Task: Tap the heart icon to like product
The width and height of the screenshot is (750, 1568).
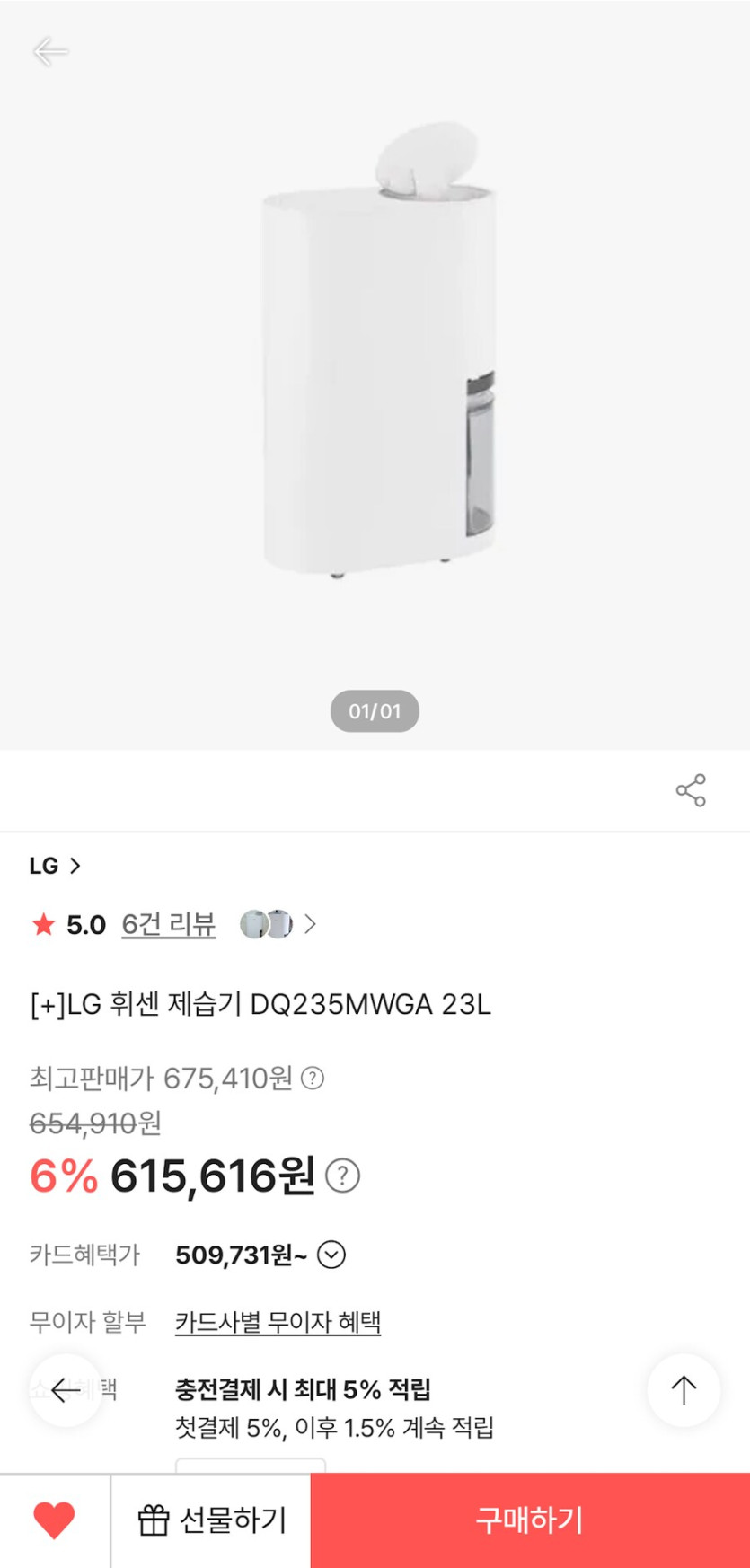Action: 53,1520
